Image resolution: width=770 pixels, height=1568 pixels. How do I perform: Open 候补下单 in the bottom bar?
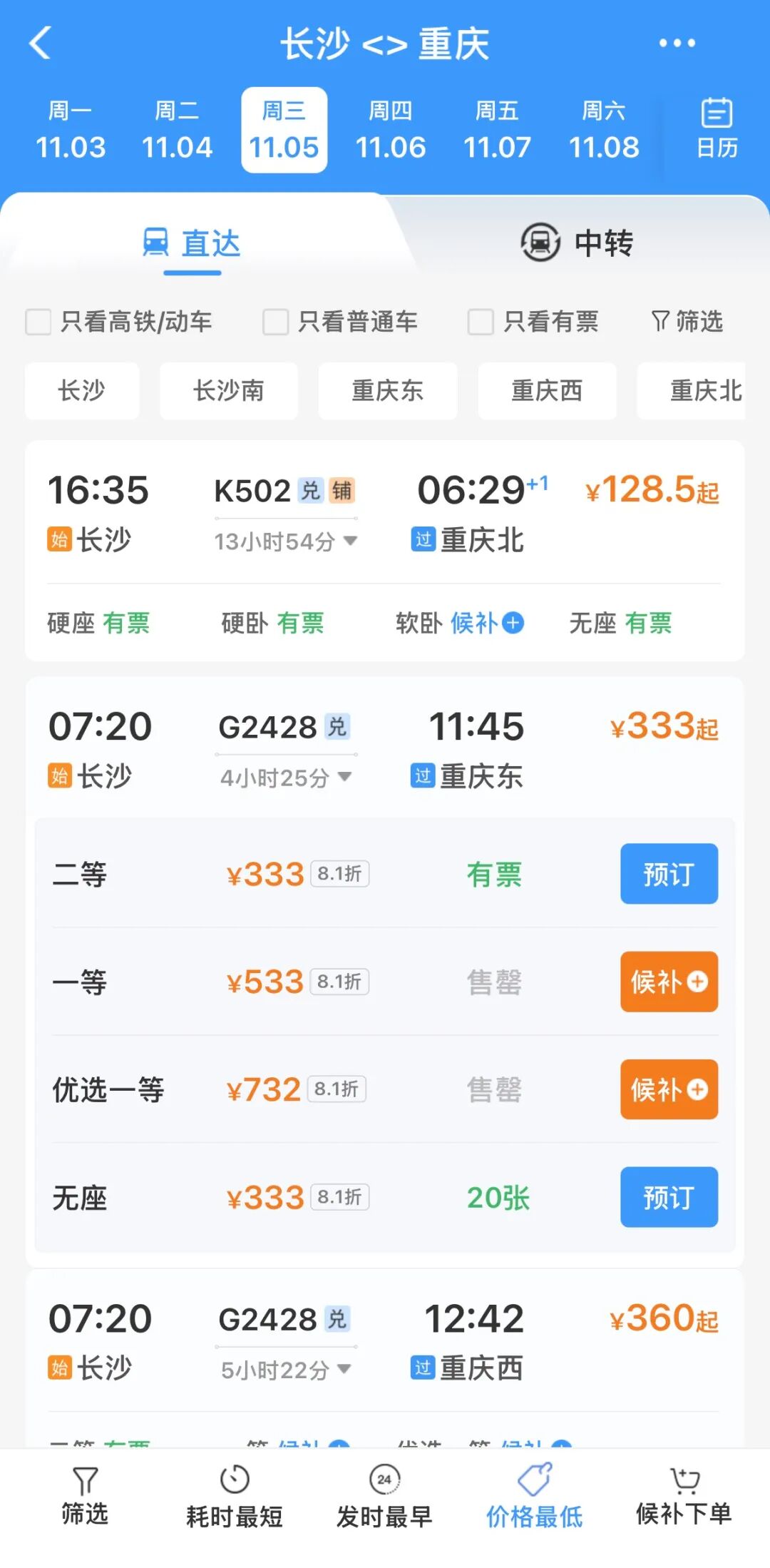[684, 1497]
